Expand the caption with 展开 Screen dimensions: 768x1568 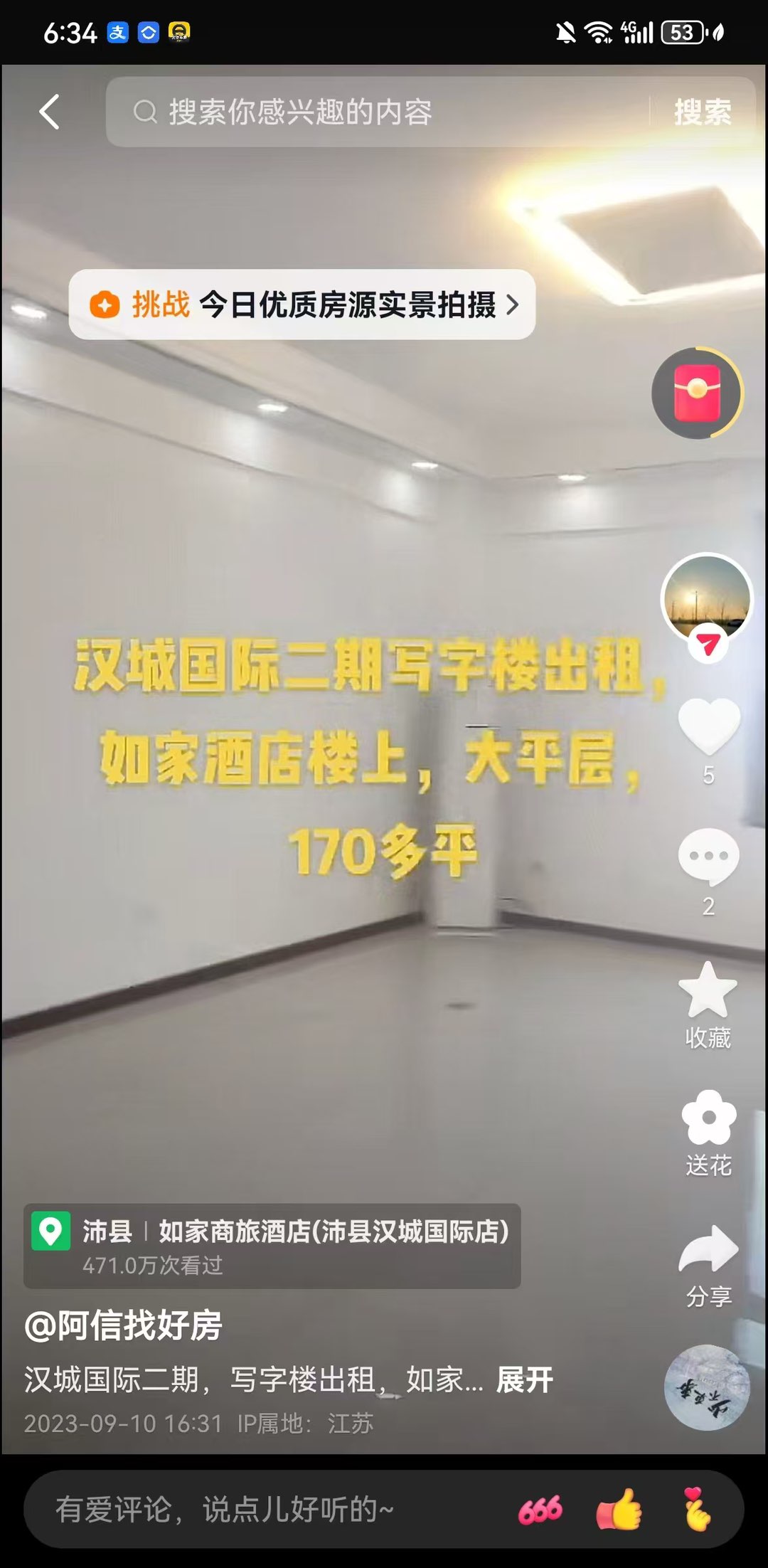524,1379
